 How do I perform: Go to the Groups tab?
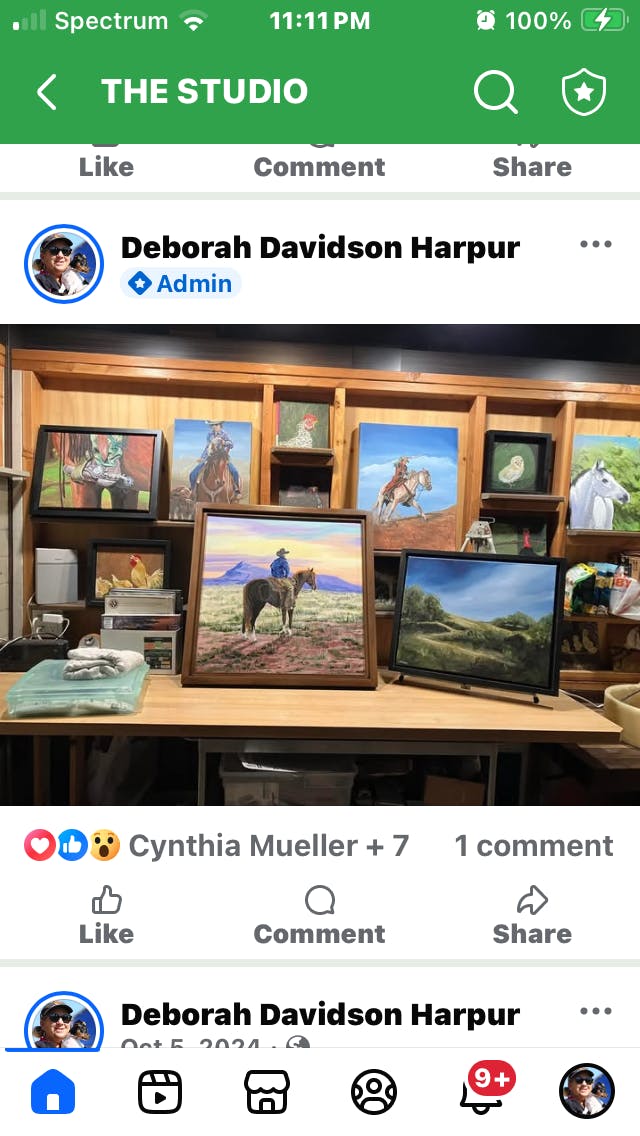tap(374, 1092)
